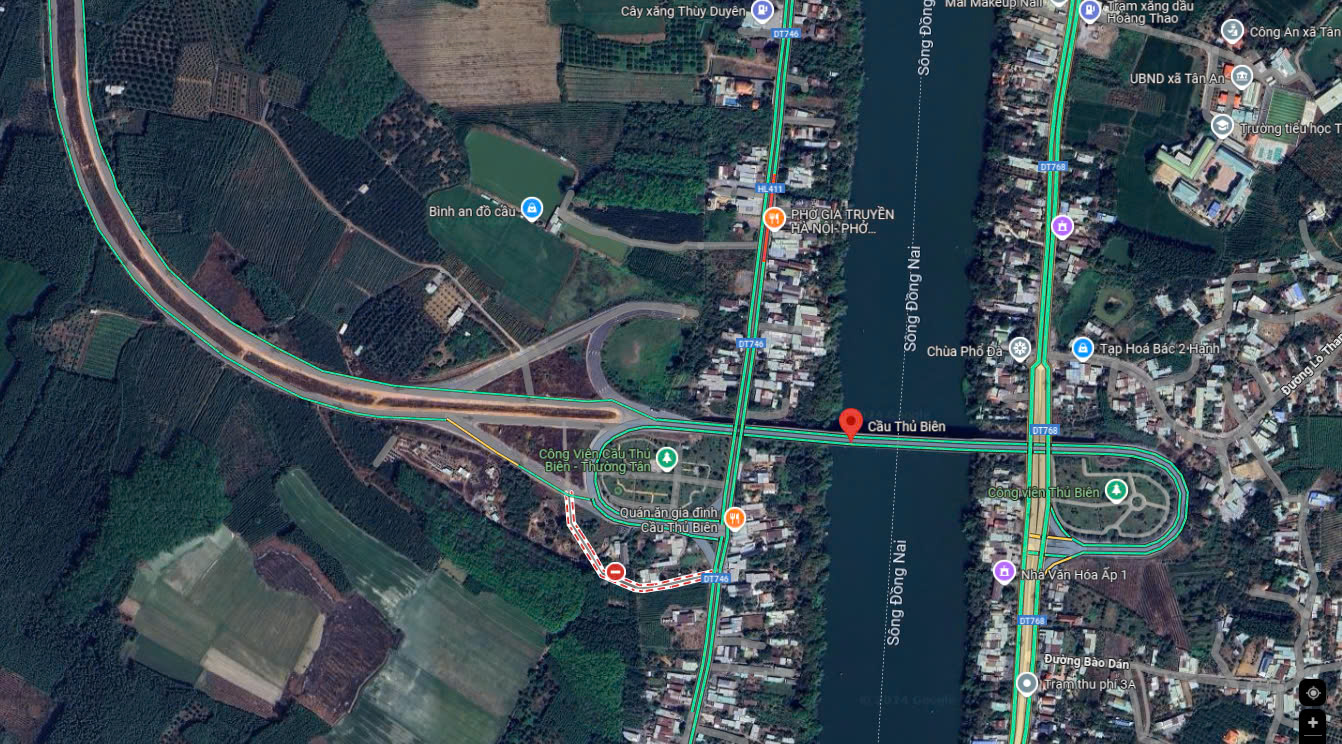
Task: Open Tạp Hoá Bắc 2 Hạnh marker
Action: [1081, 348]
